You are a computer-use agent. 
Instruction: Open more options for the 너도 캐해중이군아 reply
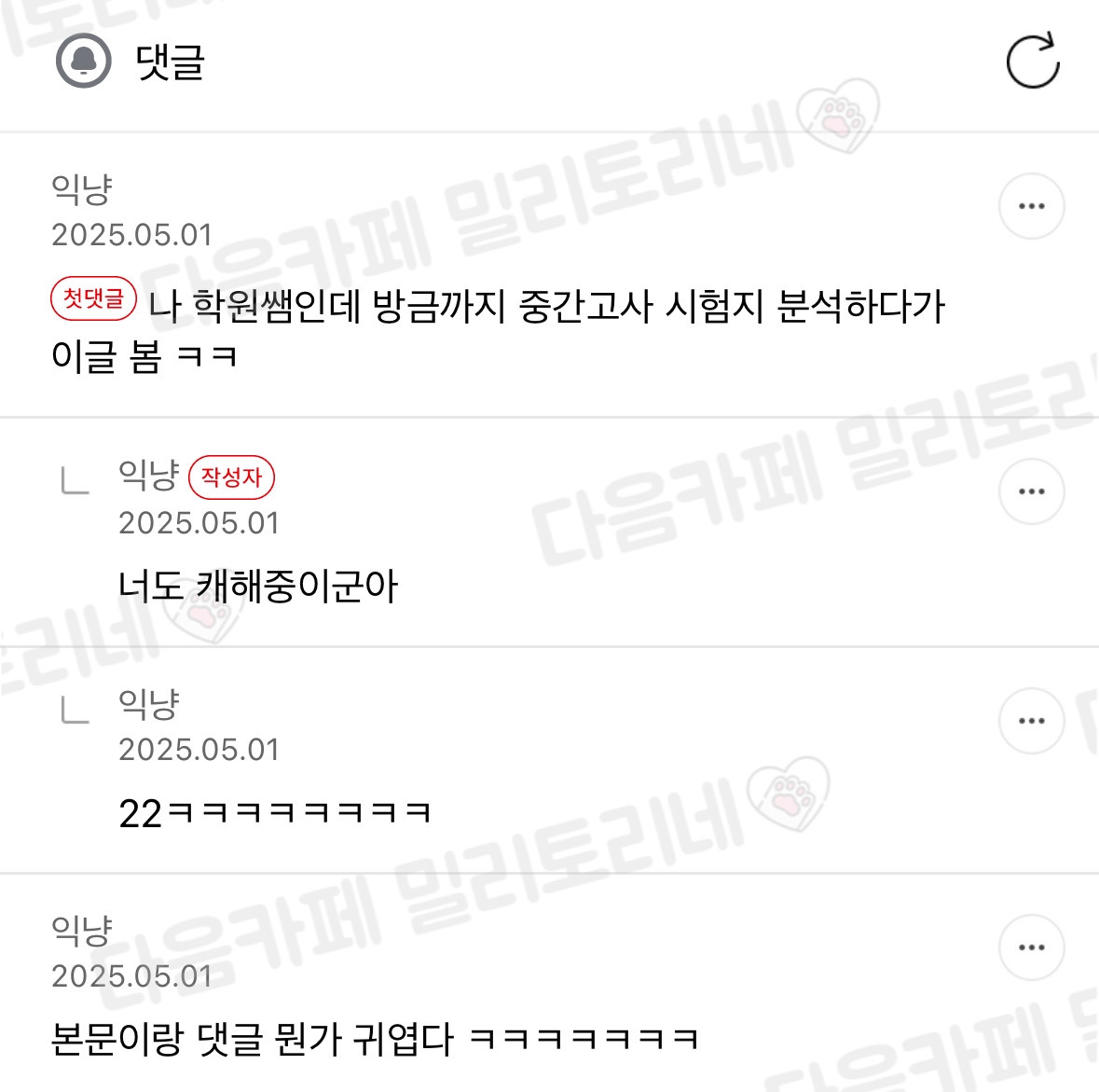(1031, 491)
